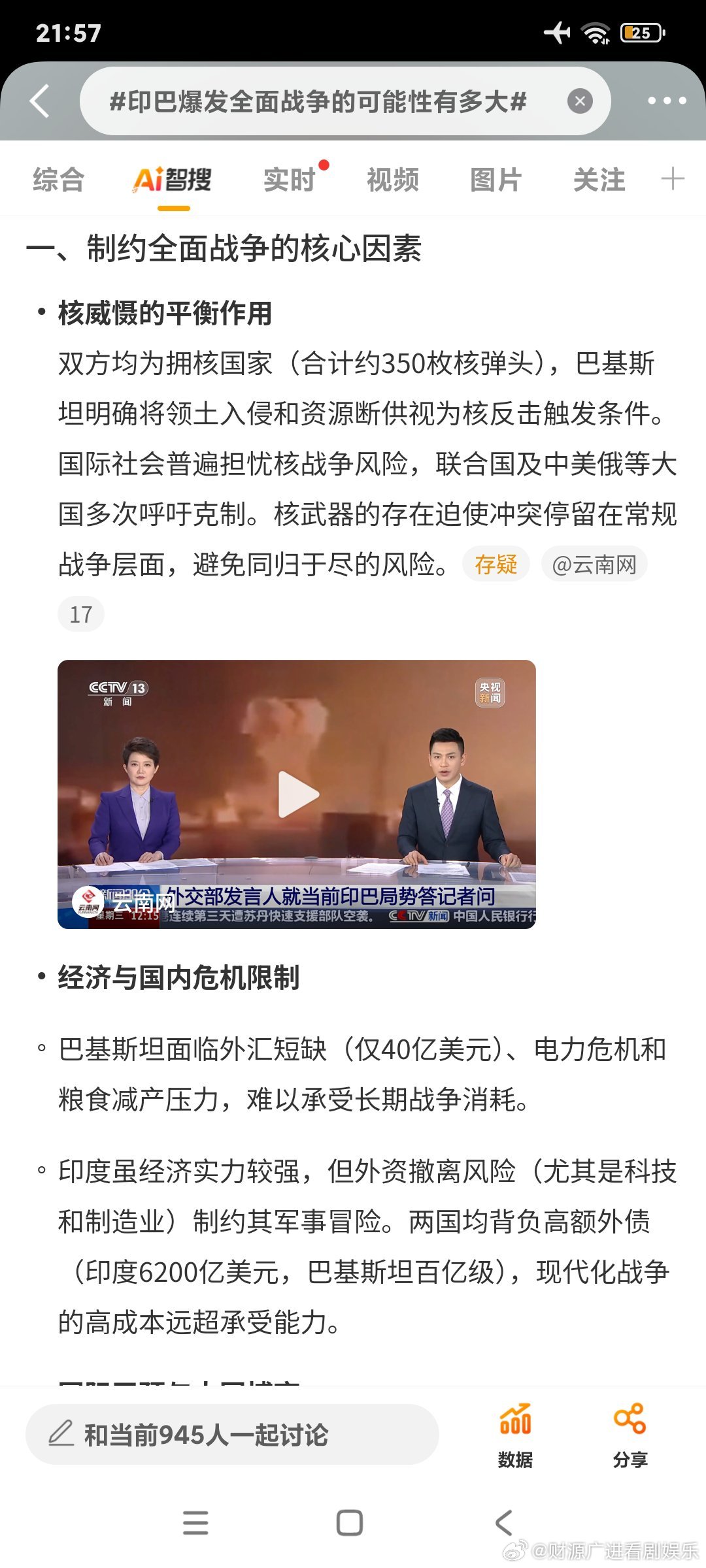Play the CCTV news video
The height and width of the screenshot is (1568, 706).
tap(297, 794)
